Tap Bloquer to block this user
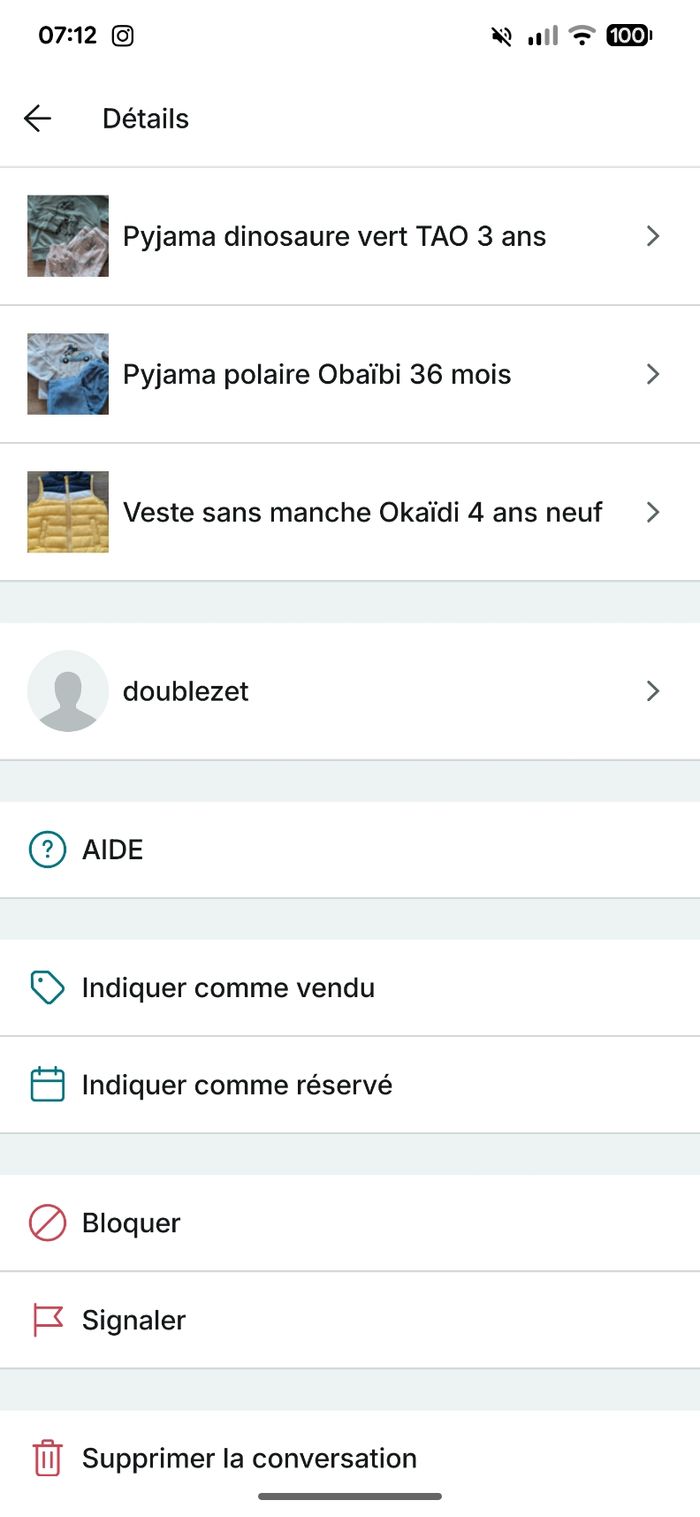This screenshot has height=1517, width=700. (131, 1223)
